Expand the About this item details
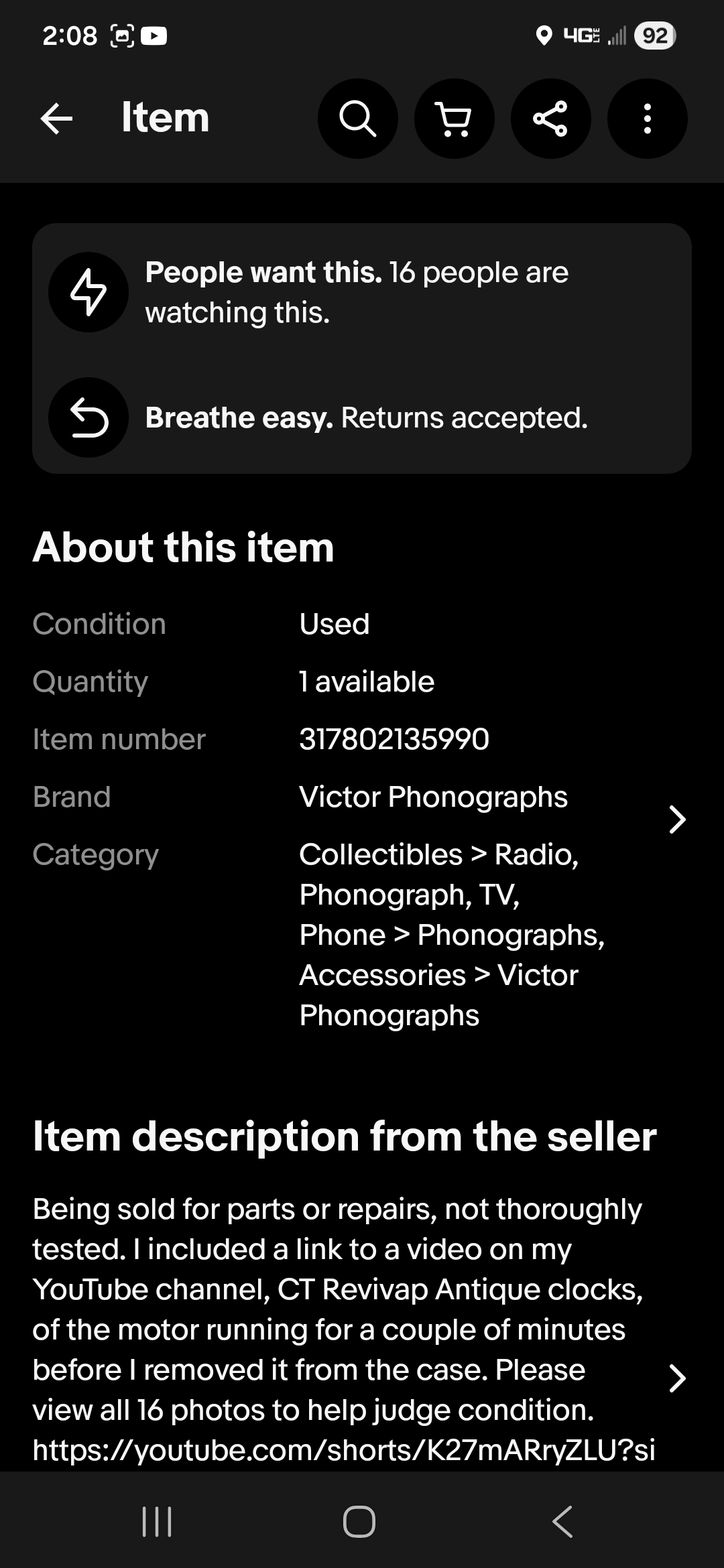This screenshot has height=1568, width=724. point(677,820)
